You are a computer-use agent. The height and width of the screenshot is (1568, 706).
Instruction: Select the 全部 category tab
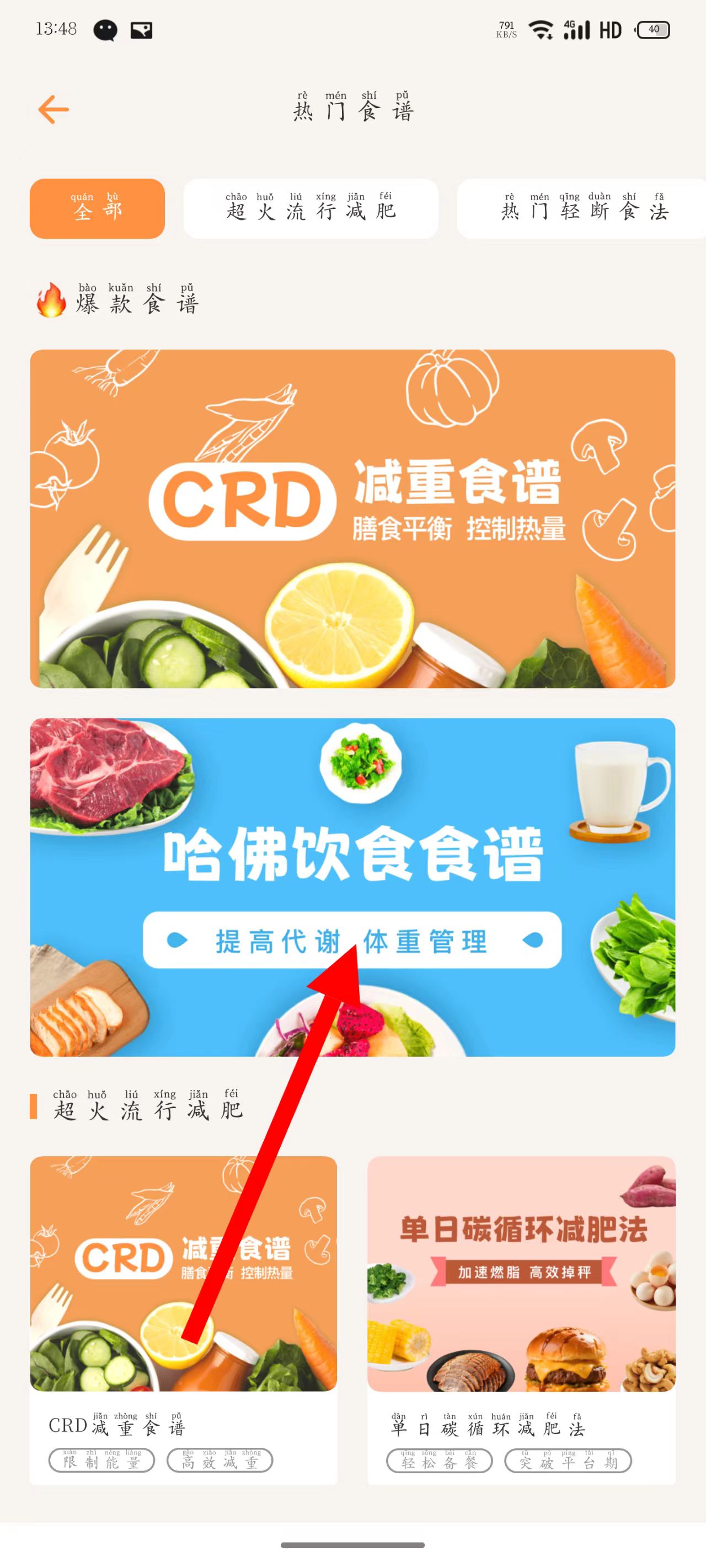click(98, 209)
